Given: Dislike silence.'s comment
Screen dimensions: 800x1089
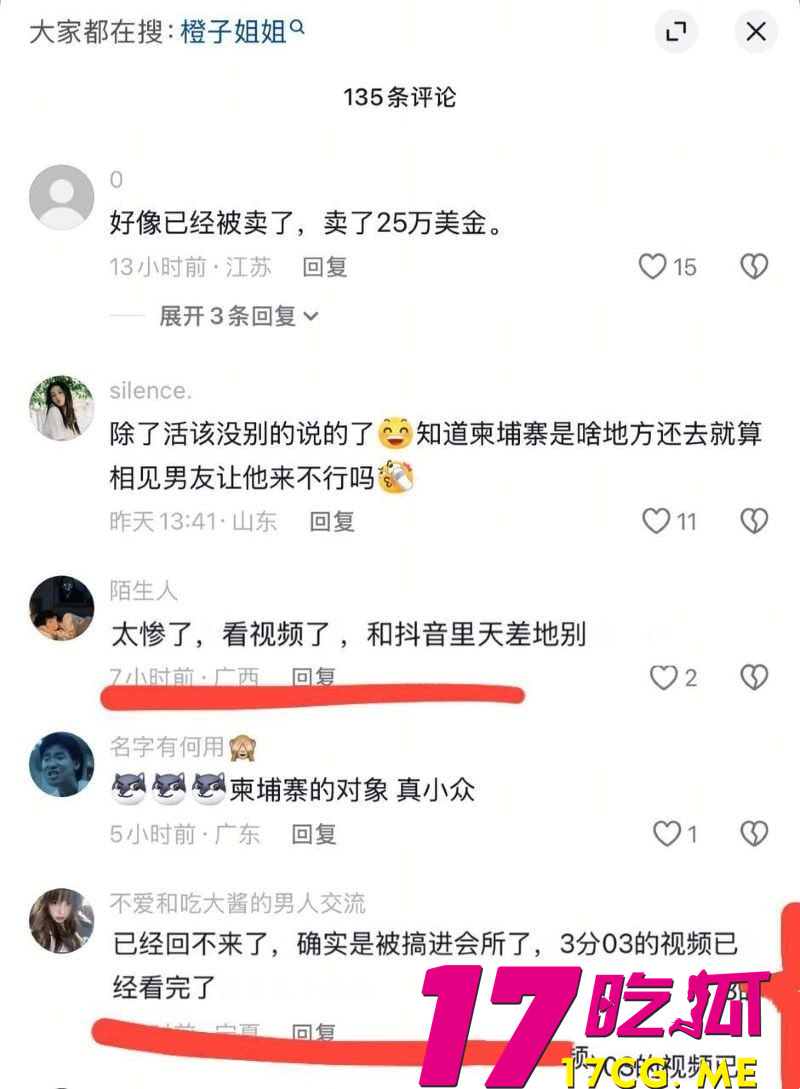Looking at the screenshot, I should (x=753, y=521).
